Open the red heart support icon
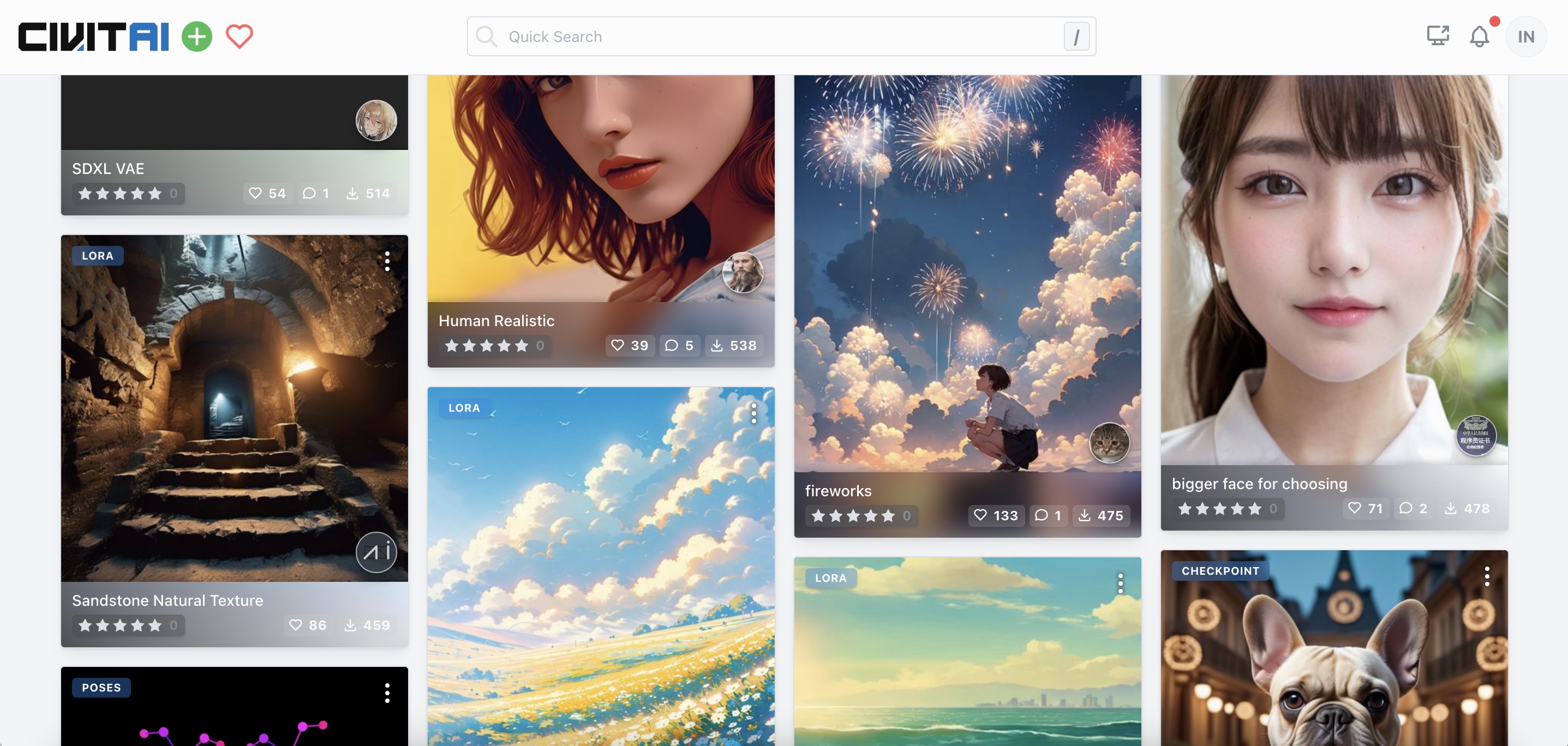The height and width of the screenshot is (746, 1568). [239, 37]
